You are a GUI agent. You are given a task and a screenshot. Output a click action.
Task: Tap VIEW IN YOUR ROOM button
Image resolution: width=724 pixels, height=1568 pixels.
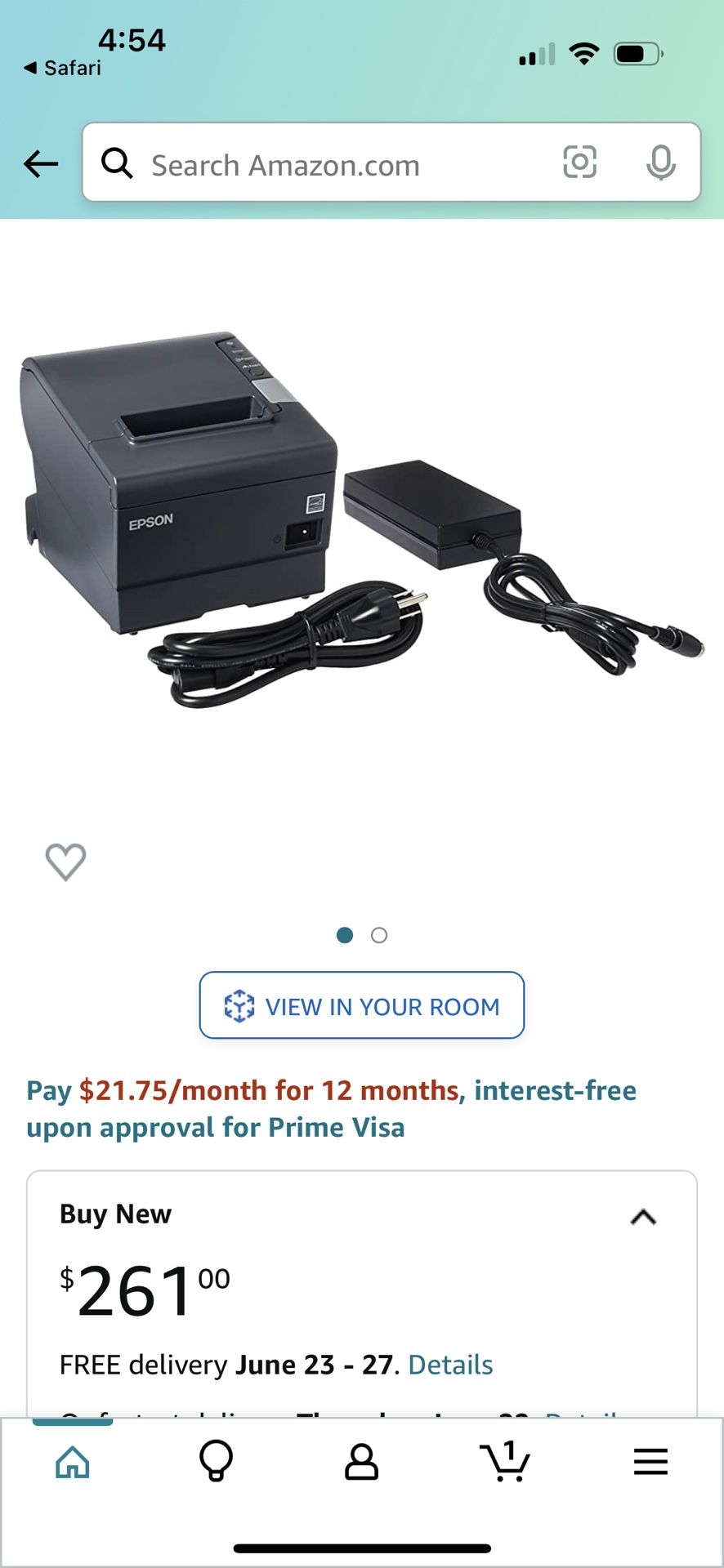click(x=360, y=1005)
